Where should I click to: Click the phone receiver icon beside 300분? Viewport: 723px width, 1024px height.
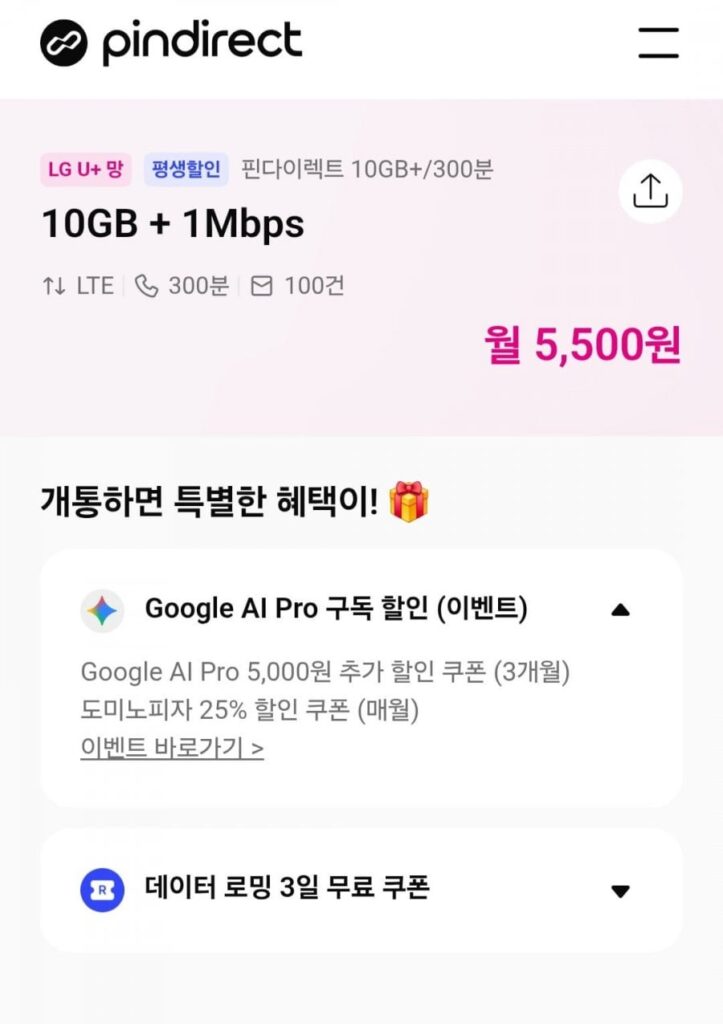pyautogui.click(x=147, y=286)
